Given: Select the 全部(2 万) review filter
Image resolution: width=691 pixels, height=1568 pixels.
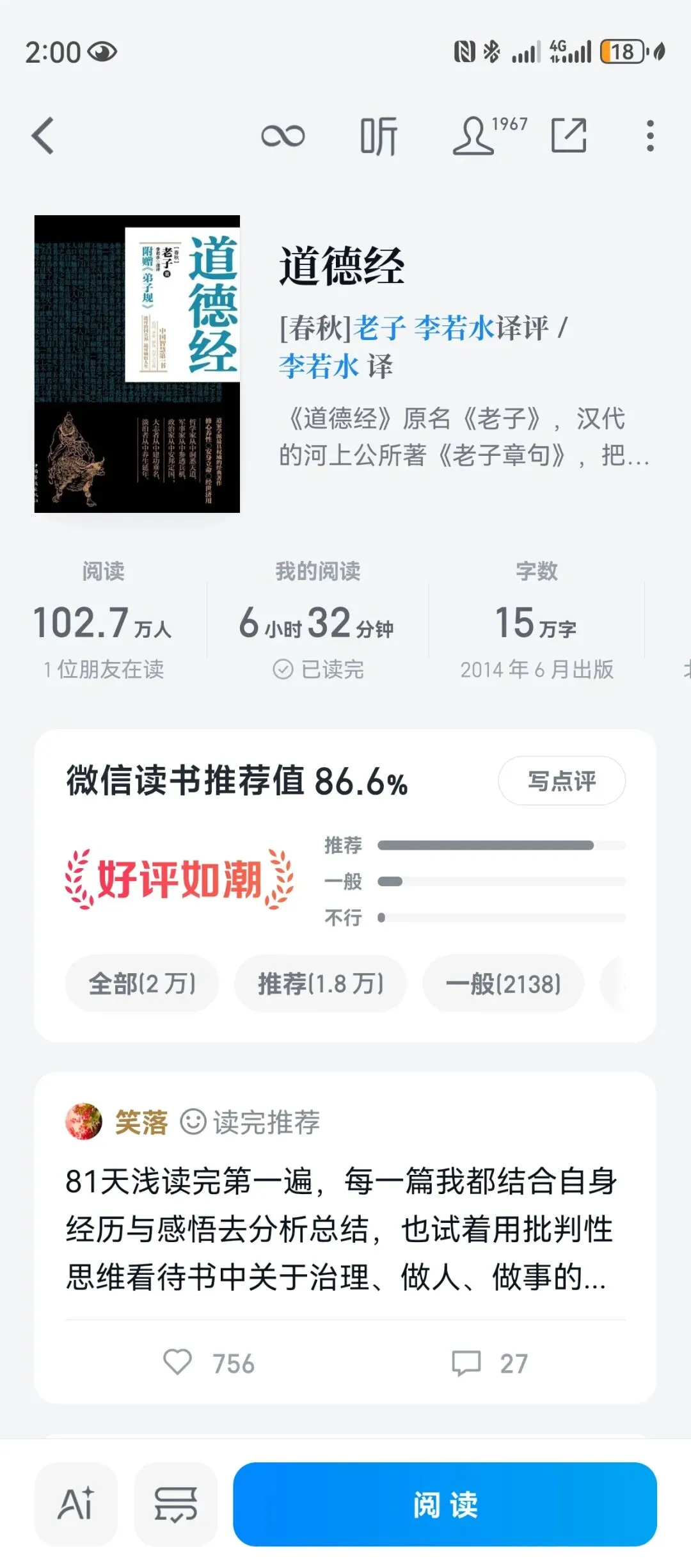Looking at the screenshot, I should point(142,983).
